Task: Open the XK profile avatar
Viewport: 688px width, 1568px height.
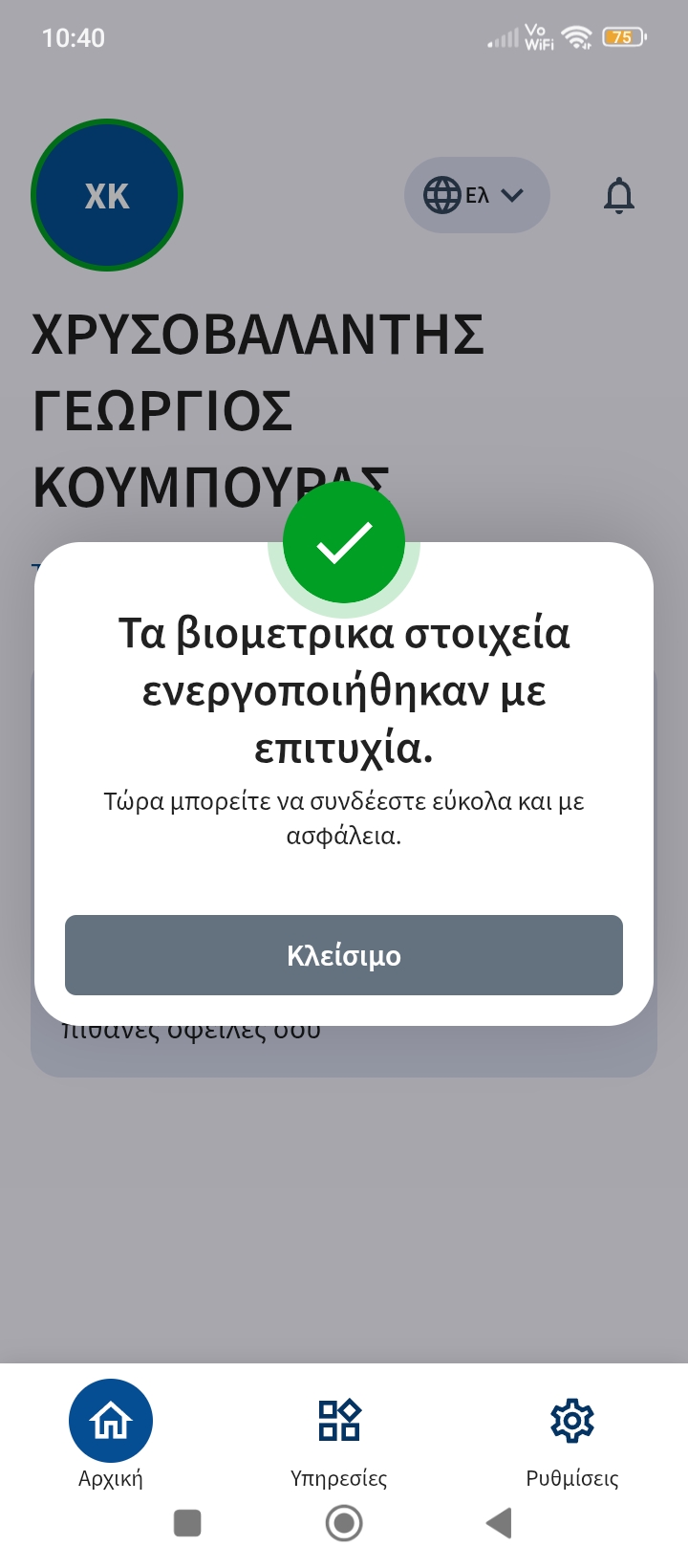Action: 107,195
